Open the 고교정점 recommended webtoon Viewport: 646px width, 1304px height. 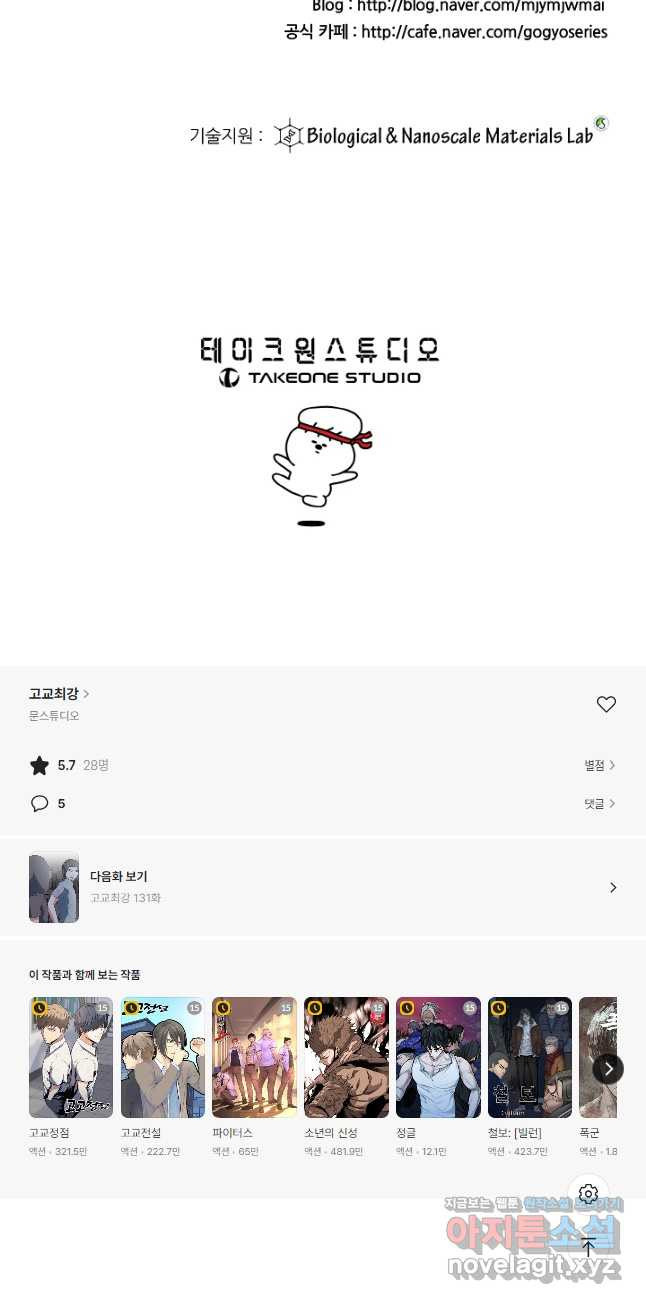[x=71, y=1057]
